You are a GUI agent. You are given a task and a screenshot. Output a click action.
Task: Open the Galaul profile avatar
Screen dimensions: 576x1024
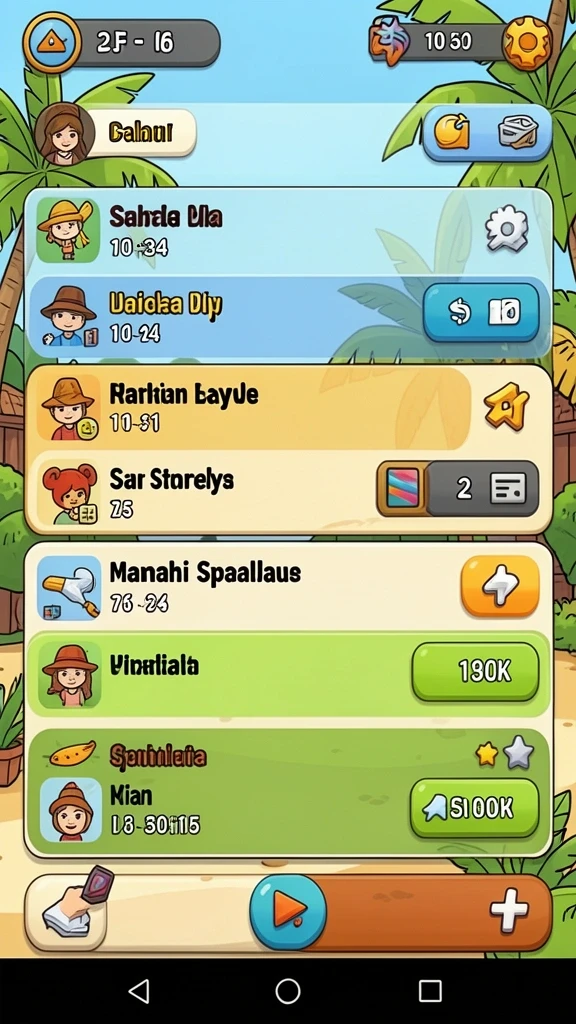pyautogui.click(x=65, y=133)
